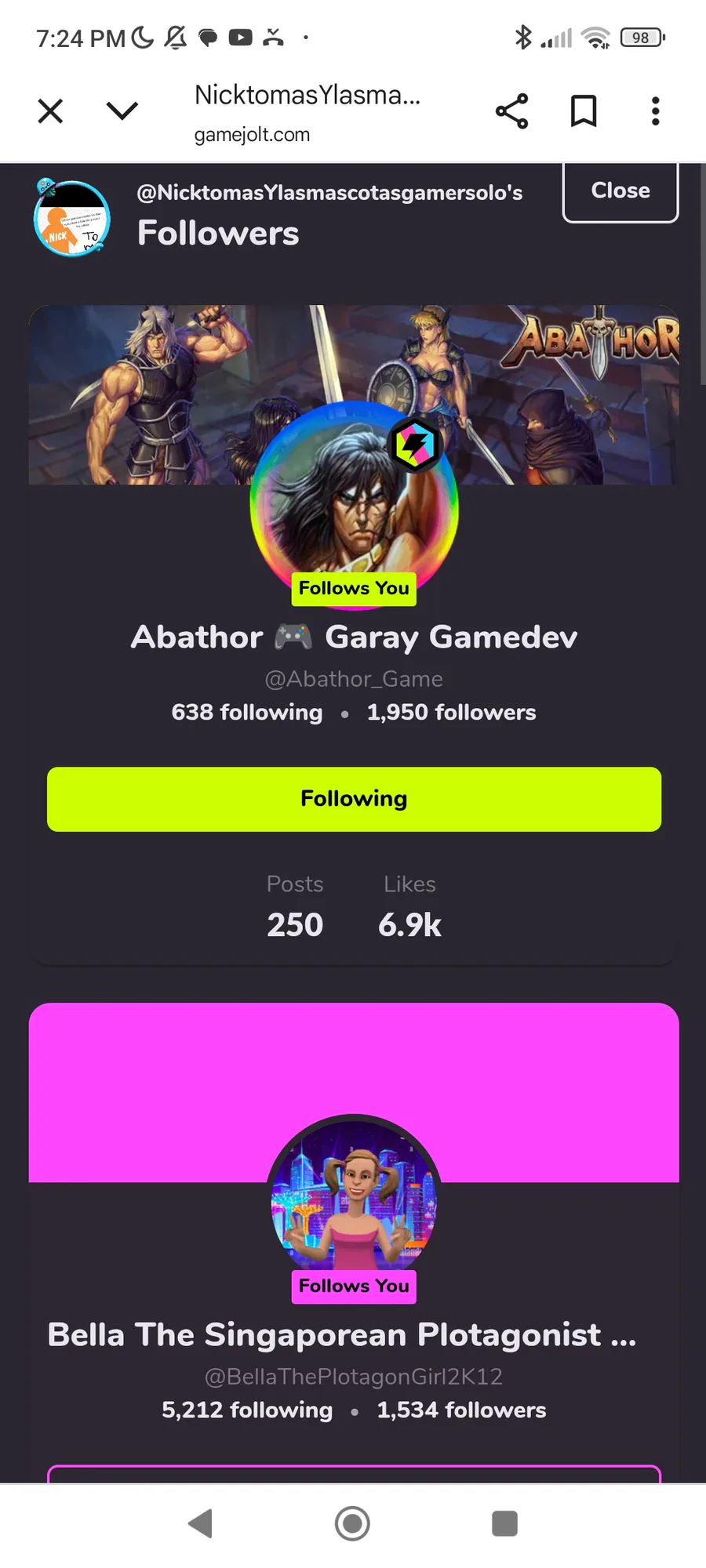The width and height of the screenshot is (706, 1568).
Task: Minimize the browser with the down chevron
Action: [122, 111]
